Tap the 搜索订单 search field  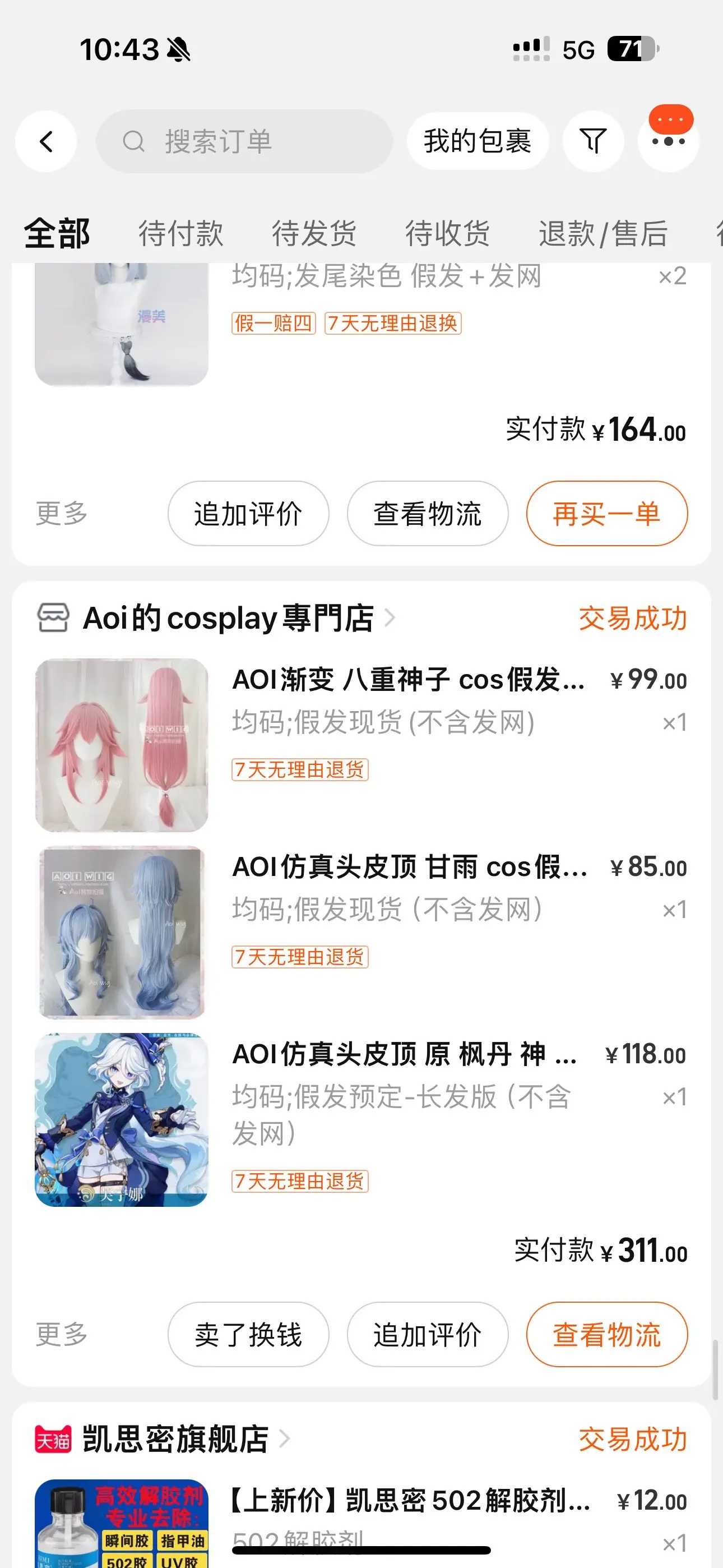243,142
